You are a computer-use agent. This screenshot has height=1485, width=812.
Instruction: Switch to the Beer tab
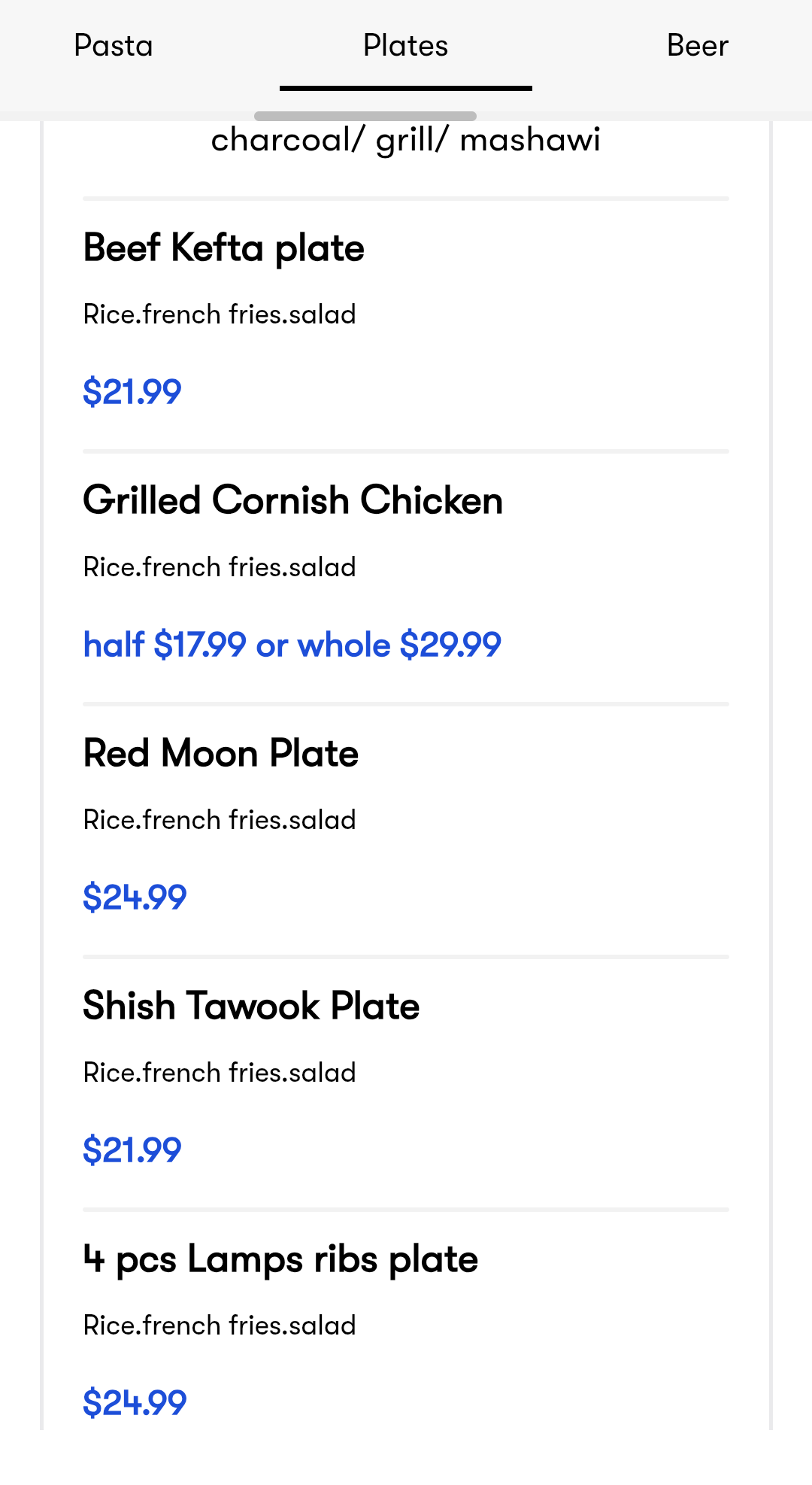tap(696, 45)
